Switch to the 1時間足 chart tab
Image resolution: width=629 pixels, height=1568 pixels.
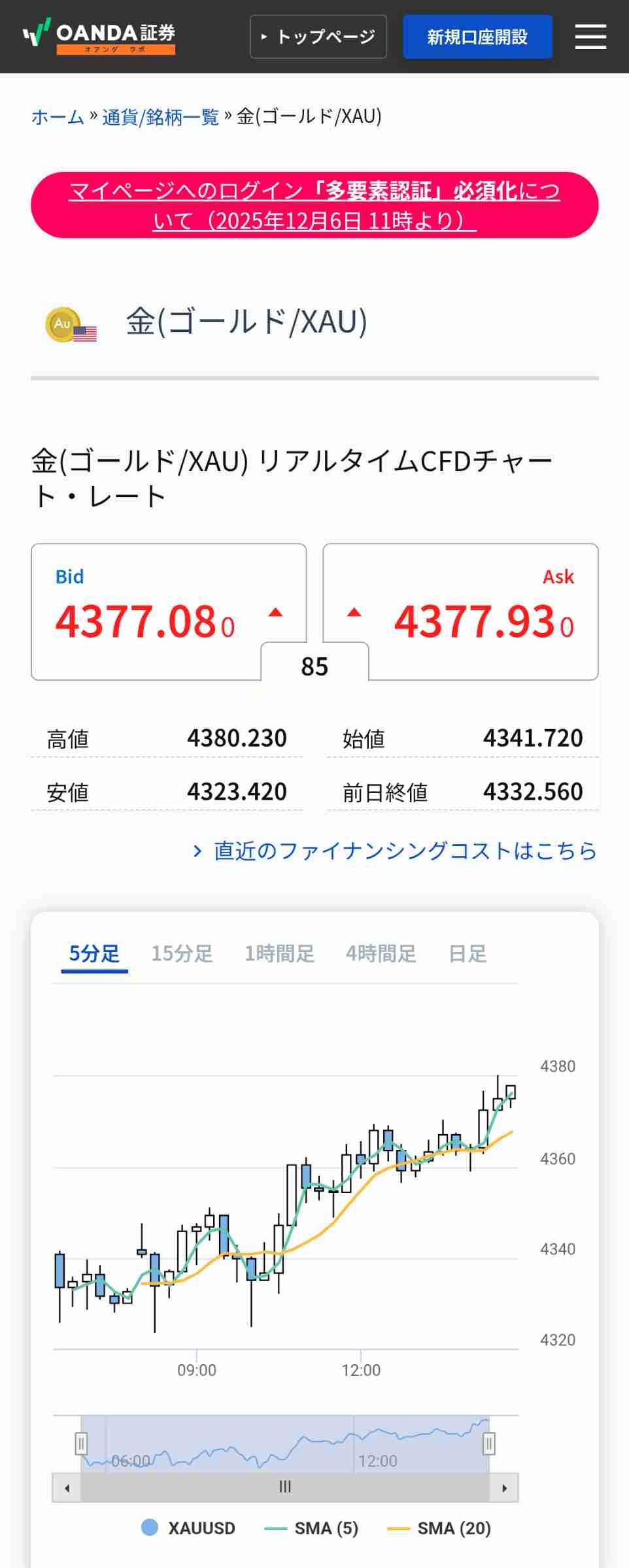pyautogui.click(x=279, y=954)
